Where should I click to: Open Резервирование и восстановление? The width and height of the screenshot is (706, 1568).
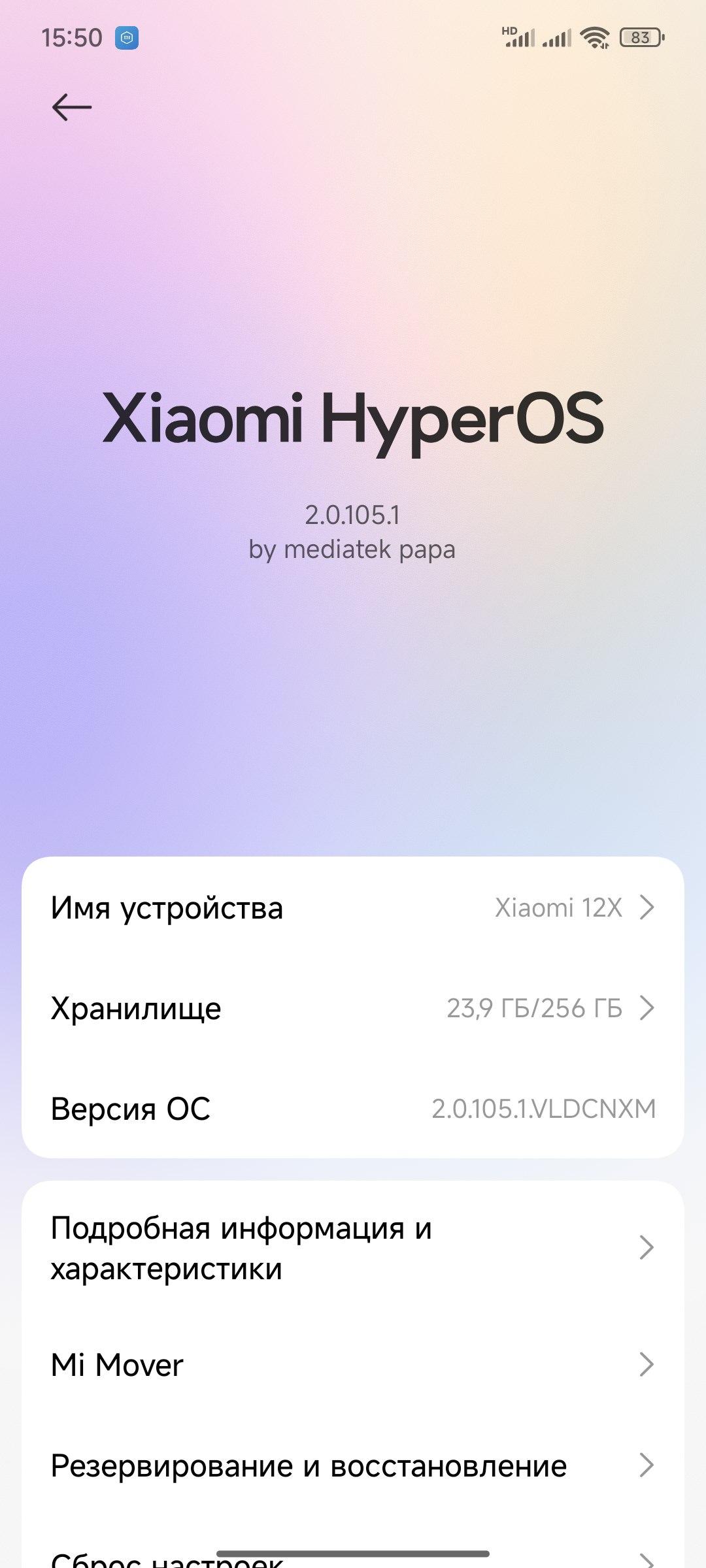[x=353, y=1465]
